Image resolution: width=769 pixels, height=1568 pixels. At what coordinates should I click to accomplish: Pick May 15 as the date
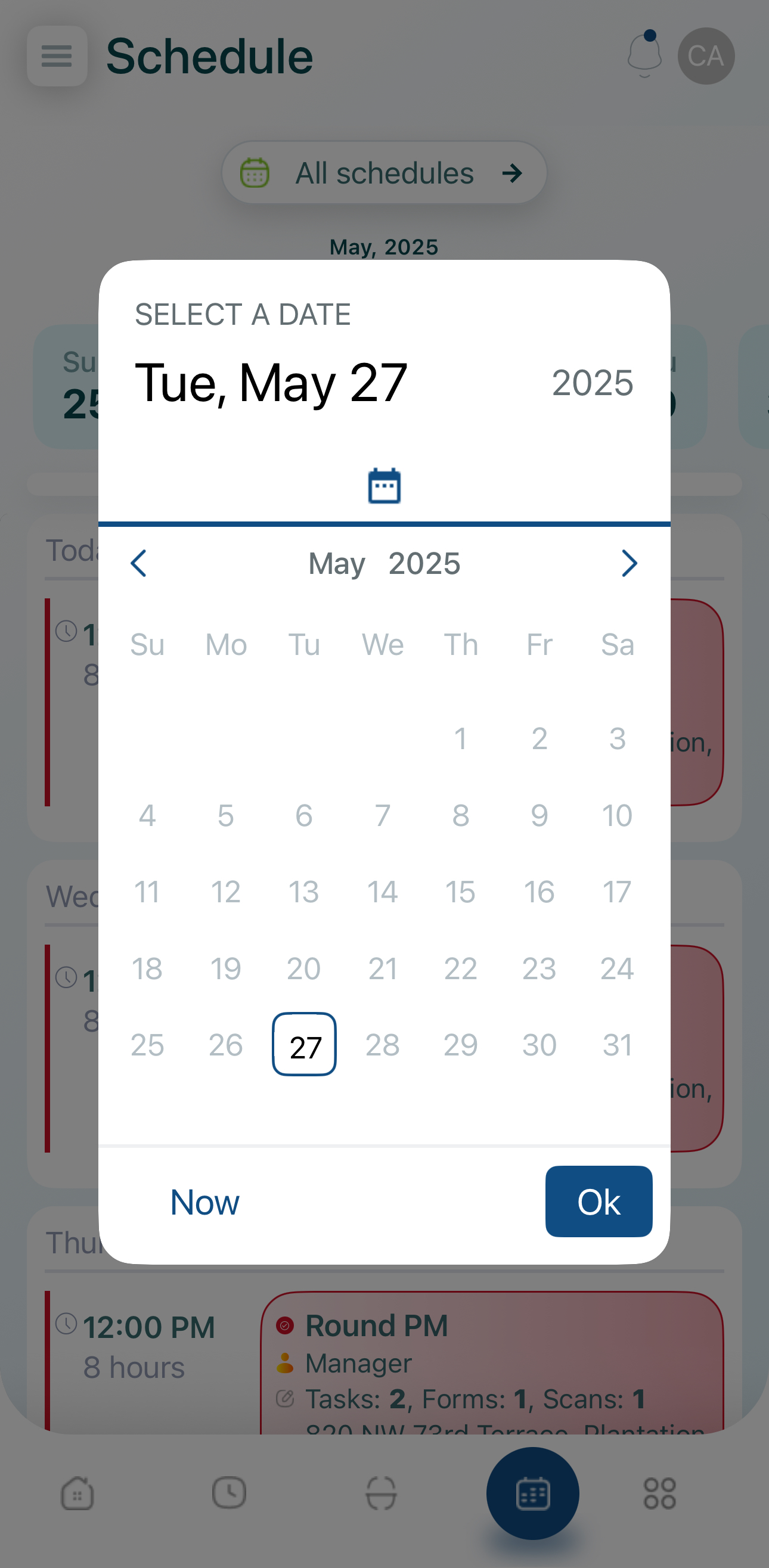[x=461, y=892]
